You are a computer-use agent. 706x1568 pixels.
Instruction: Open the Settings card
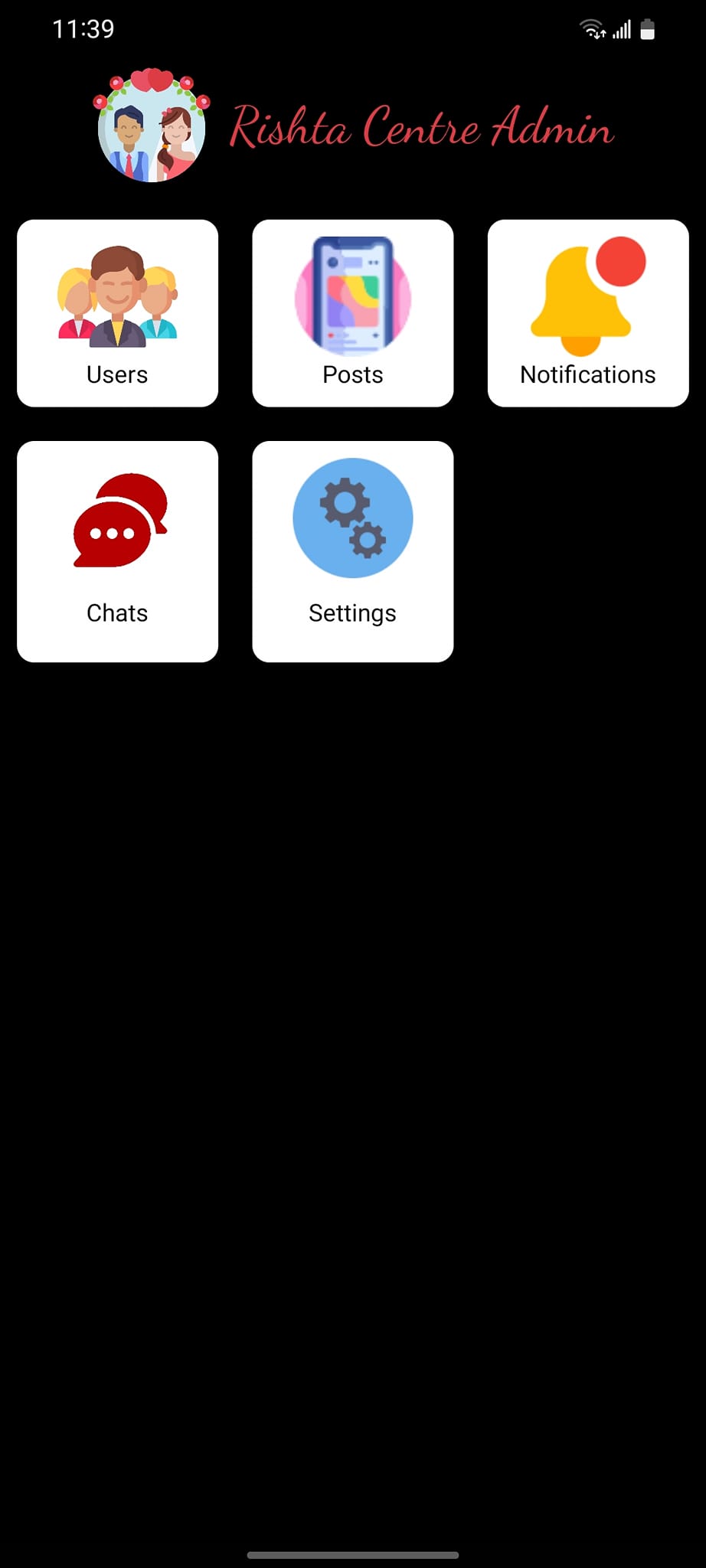(352, 551)
